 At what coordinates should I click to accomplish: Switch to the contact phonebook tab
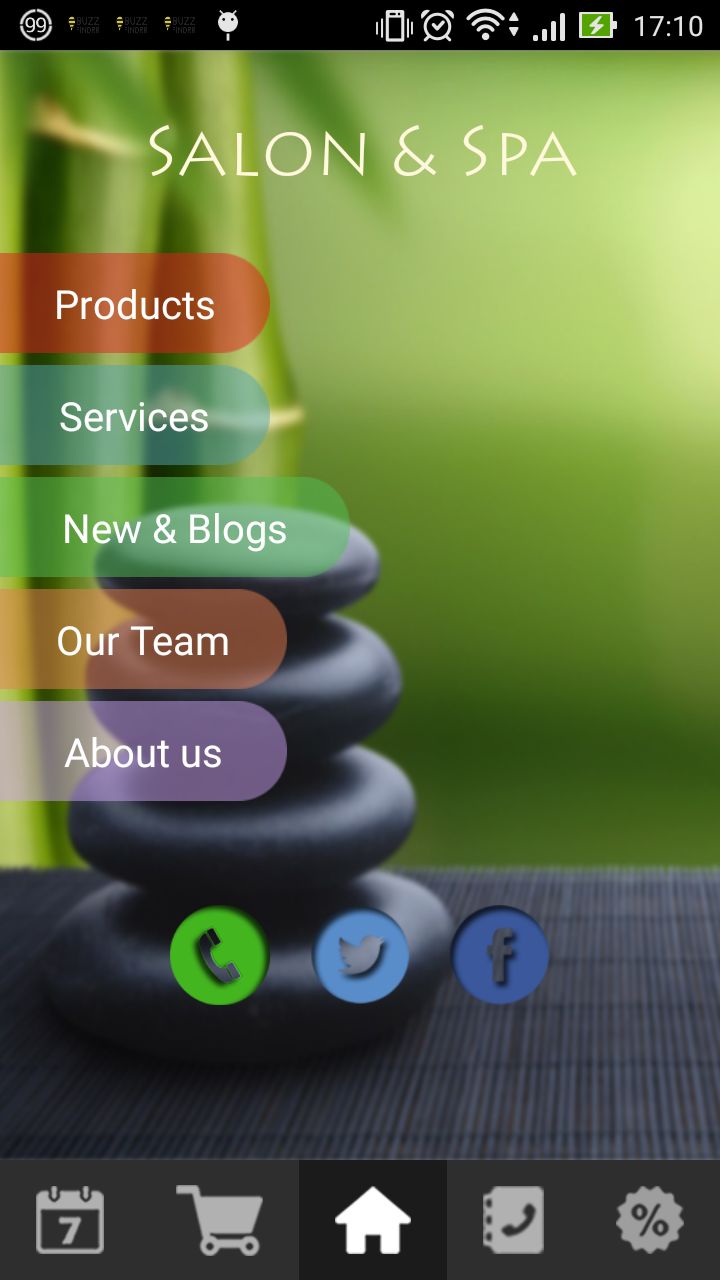[x=513, y=1220]
